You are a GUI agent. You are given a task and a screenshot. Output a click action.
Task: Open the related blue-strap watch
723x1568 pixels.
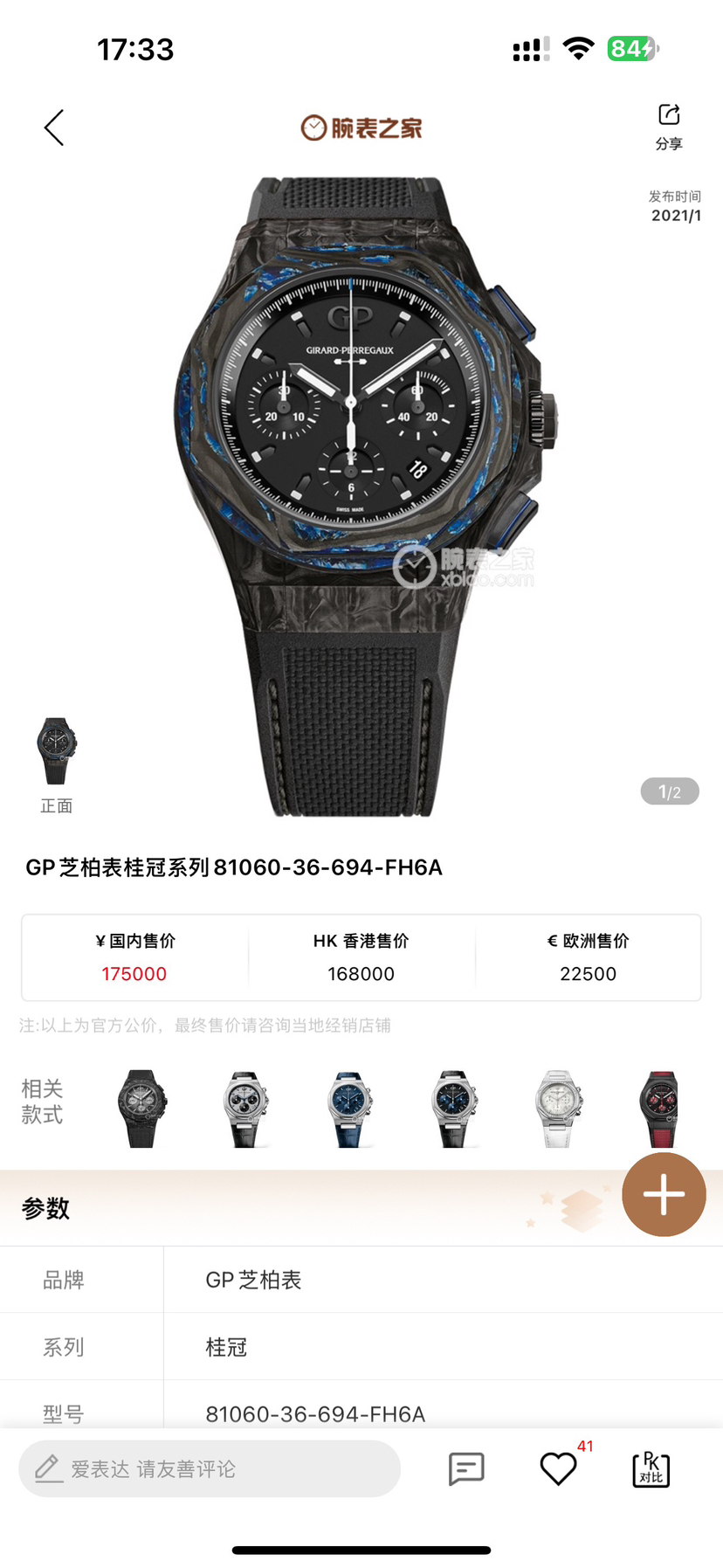point(349,1108)
